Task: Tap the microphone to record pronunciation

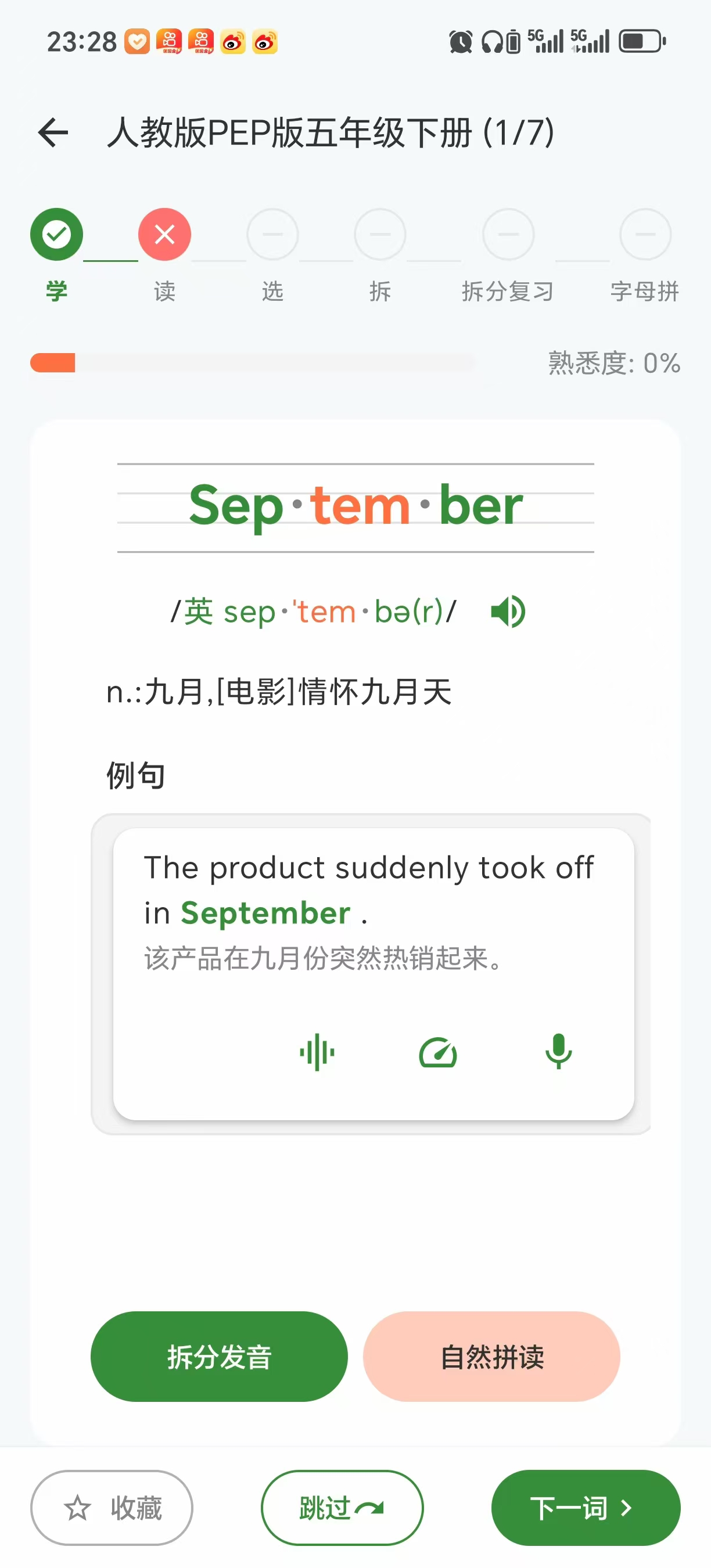Action: pos(558,1052)
